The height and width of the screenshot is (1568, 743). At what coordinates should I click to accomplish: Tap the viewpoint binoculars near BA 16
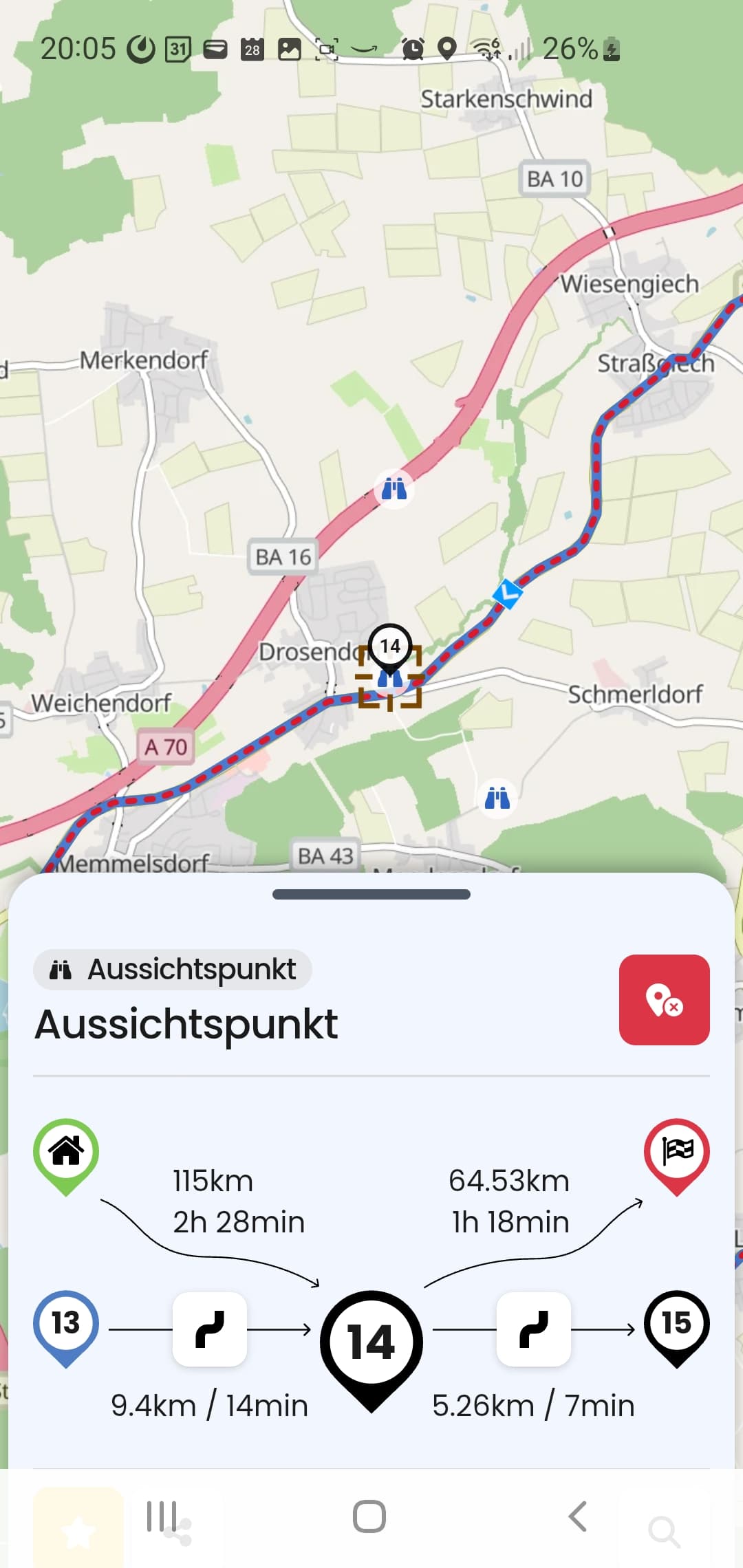click(x=394, y=489)
